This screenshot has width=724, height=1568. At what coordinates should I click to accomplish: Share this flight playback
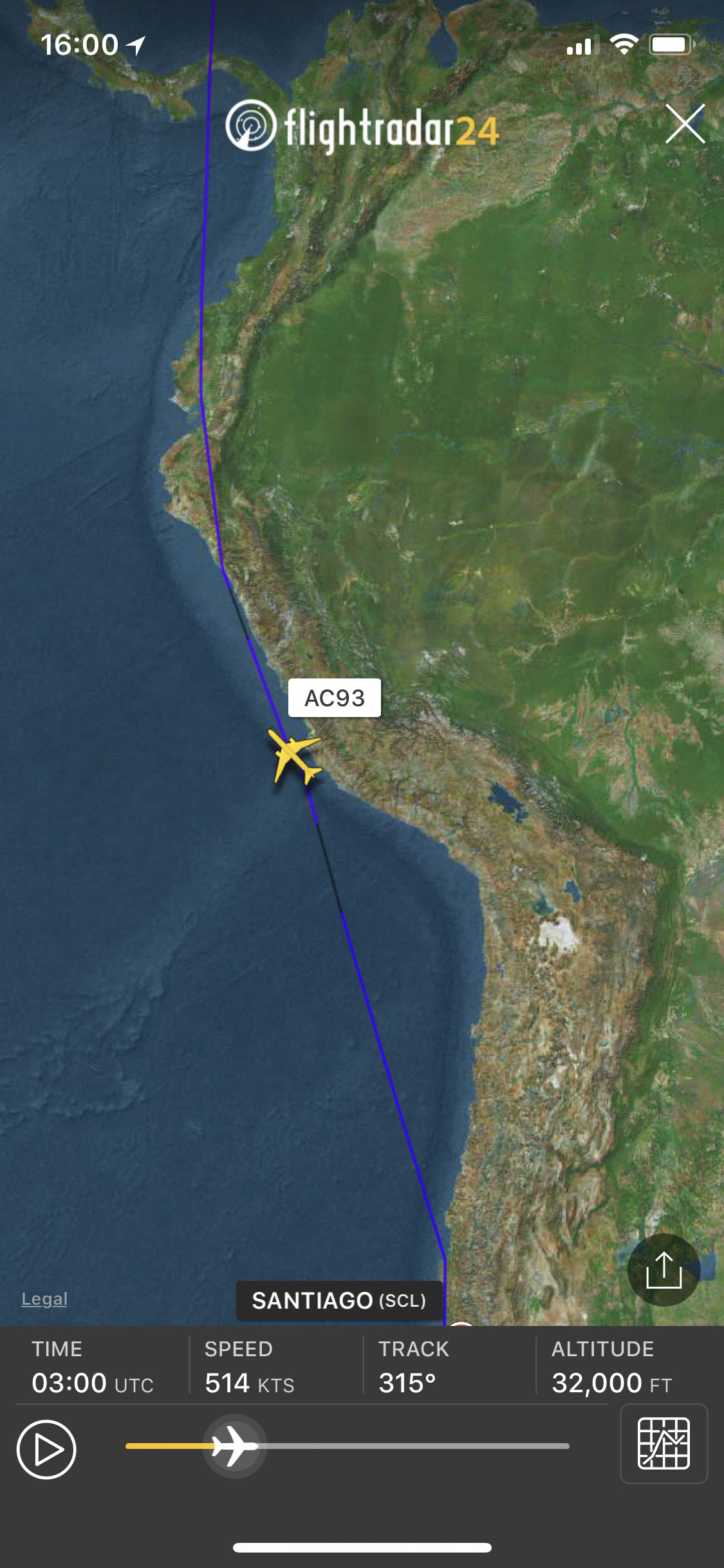tap(664, 1269)
